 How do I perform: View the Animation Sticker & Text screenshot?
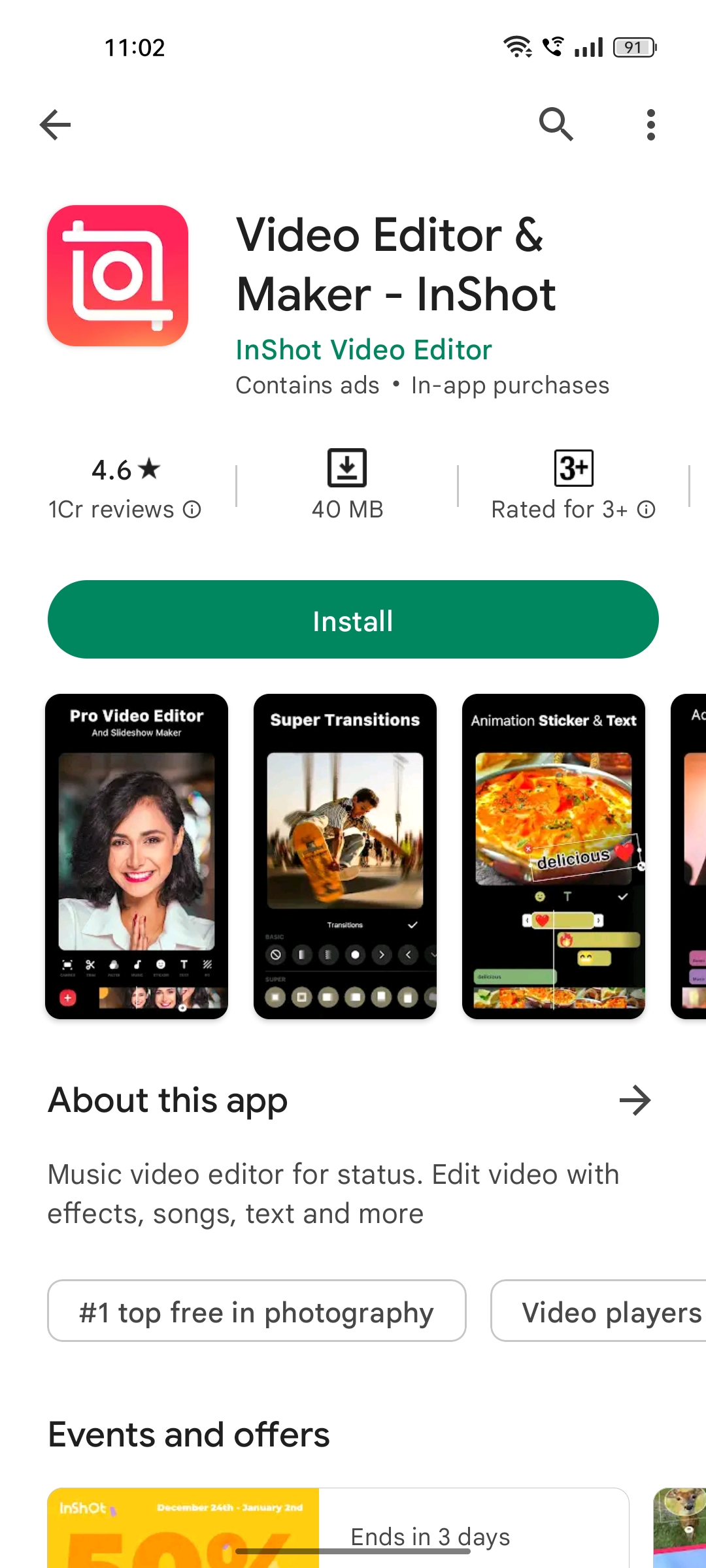(x=554, y=856)
